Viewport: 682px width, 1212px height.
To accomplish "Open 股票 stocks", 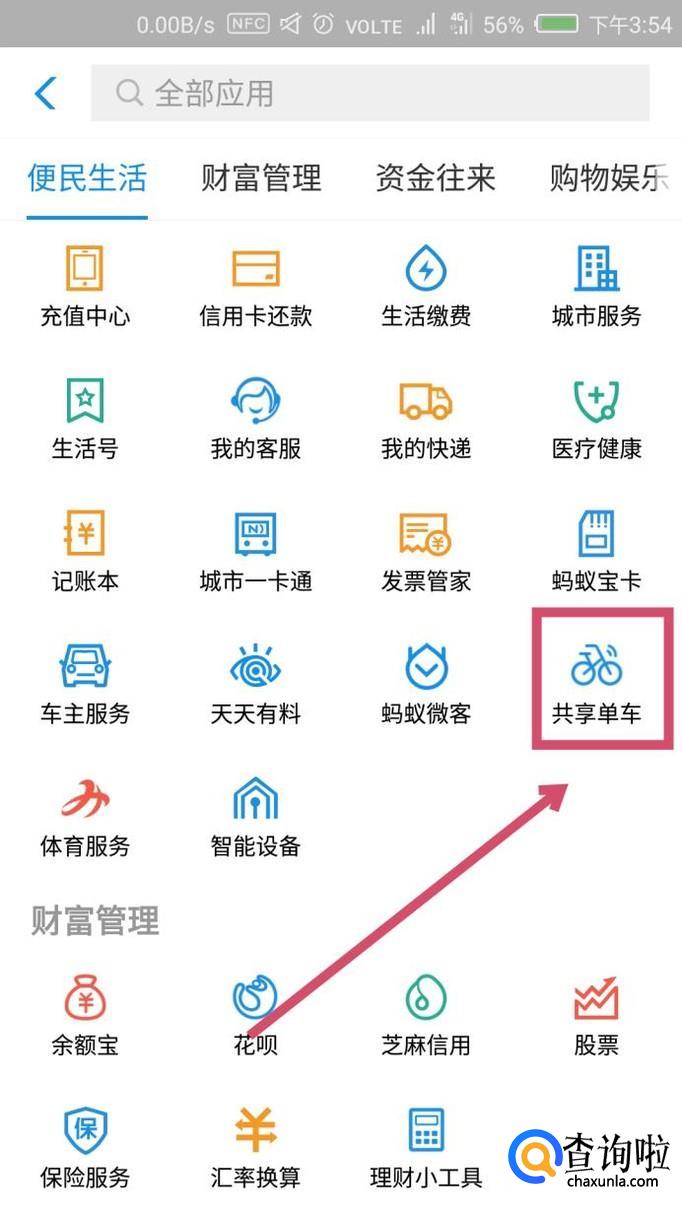I will [x=596, y=1014].
